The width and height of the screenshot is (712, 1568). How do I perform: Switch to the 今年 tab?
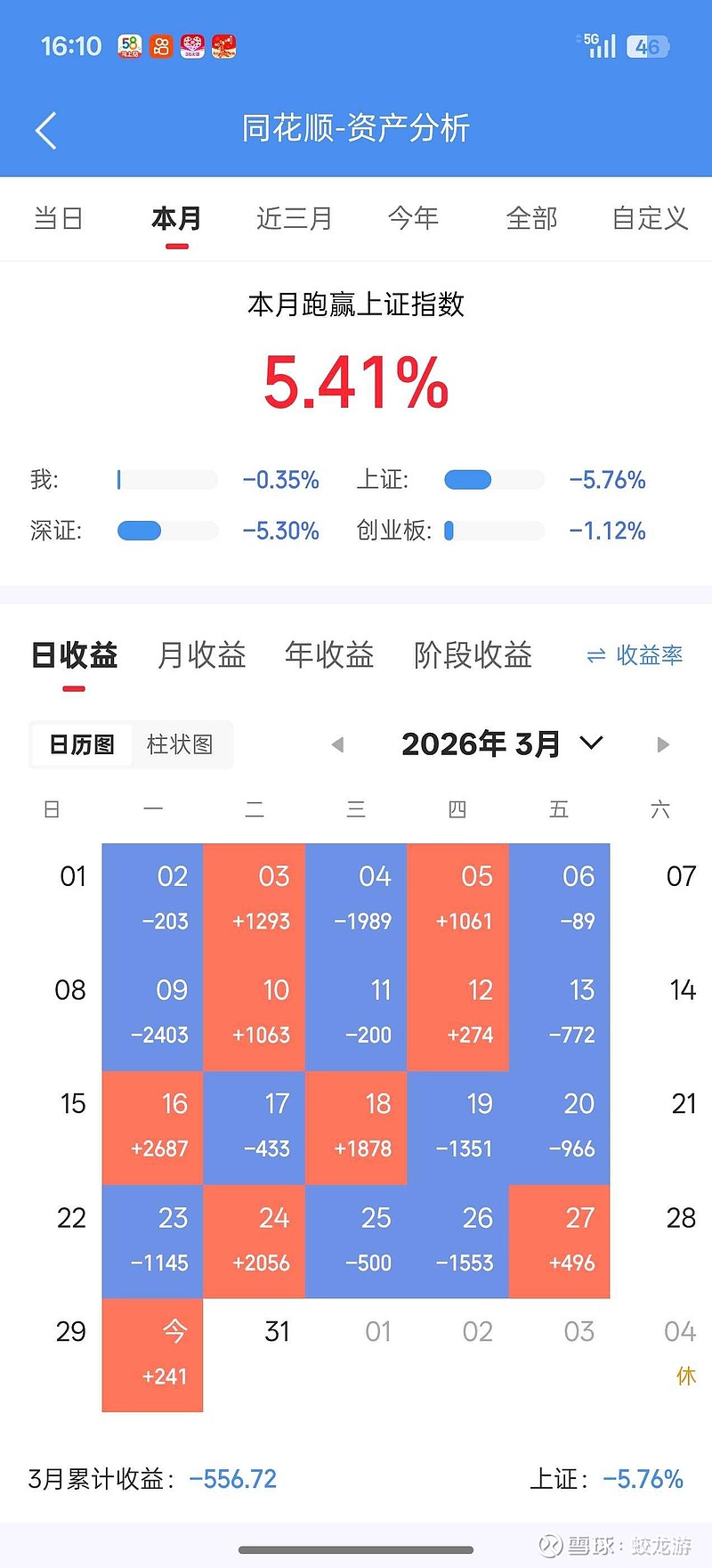coord(414,218)
